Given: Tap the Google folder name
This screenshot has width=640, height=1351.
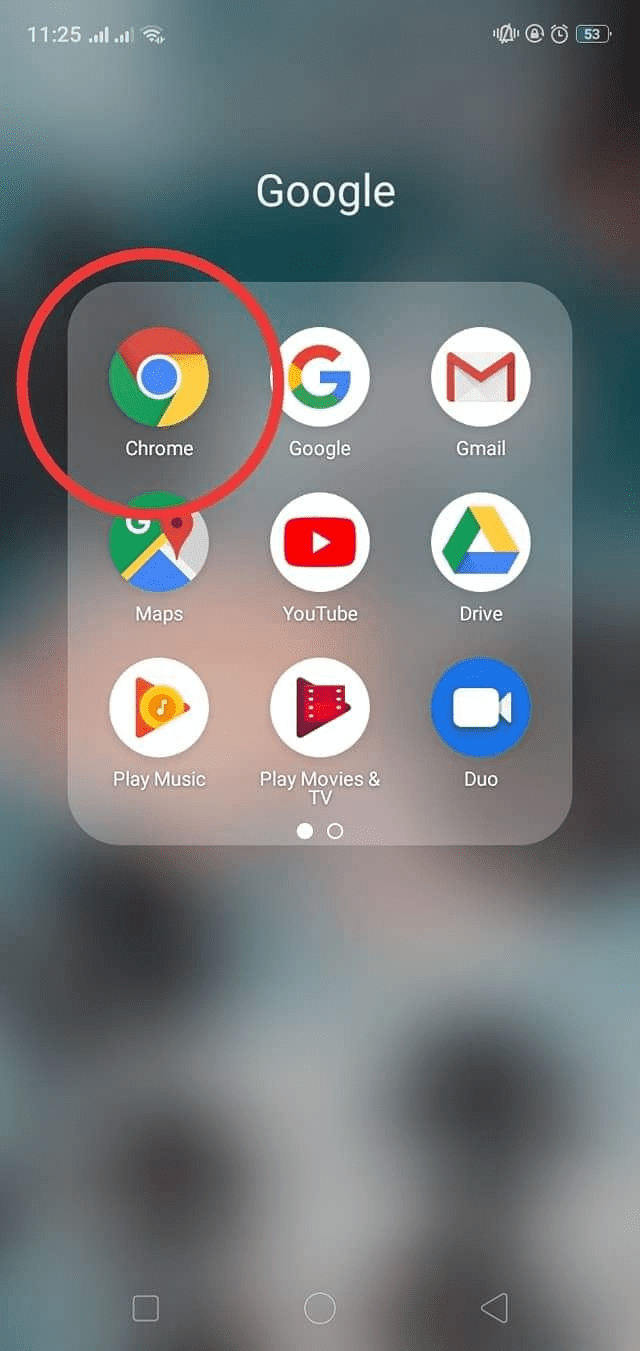Looking at the screenshot, I should (325, 192).
